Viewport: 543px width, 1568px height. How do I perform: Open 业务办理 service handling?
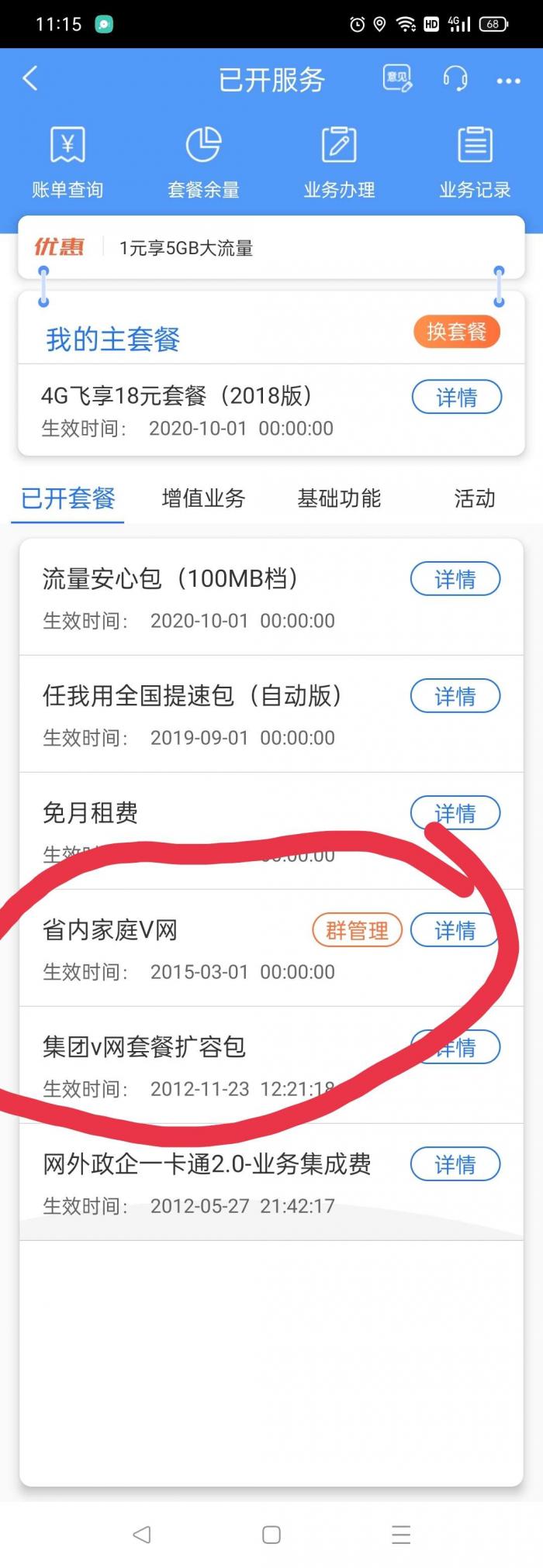(x=339, y=161)
